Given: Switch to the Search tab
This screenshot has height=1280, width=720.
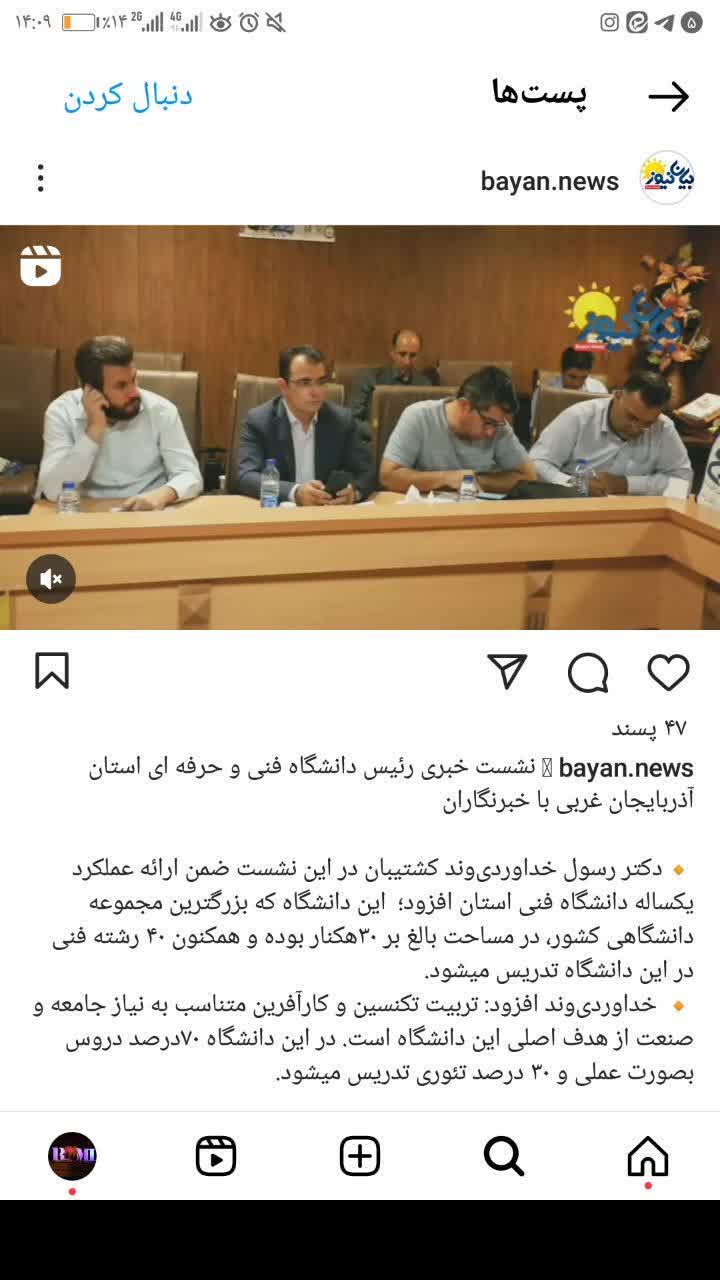Looking at the screenshot, I should point(504,1156).
